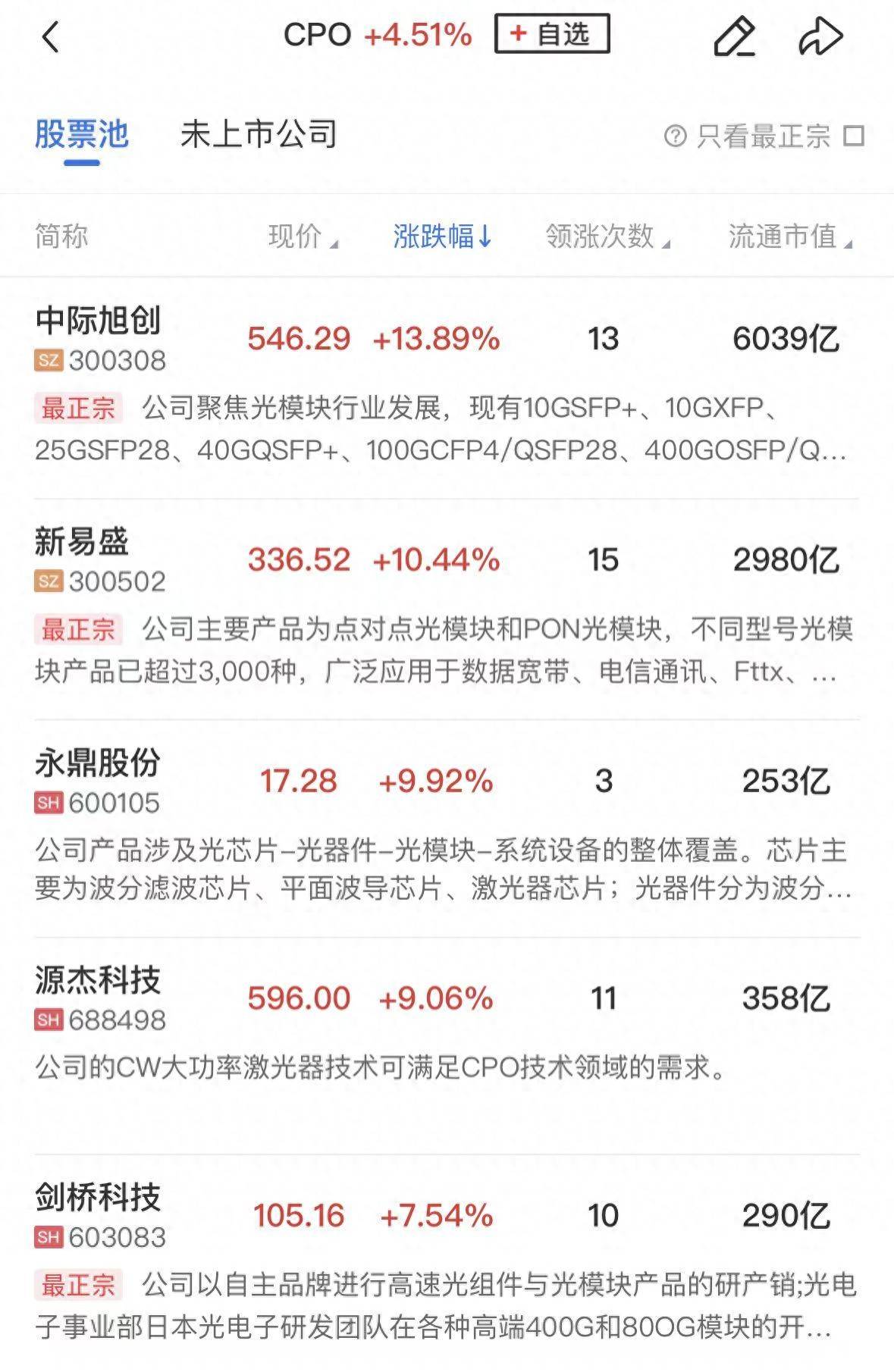
Task: Go back to the previous page
Action: pyautogui.click(x=51, y=36)
